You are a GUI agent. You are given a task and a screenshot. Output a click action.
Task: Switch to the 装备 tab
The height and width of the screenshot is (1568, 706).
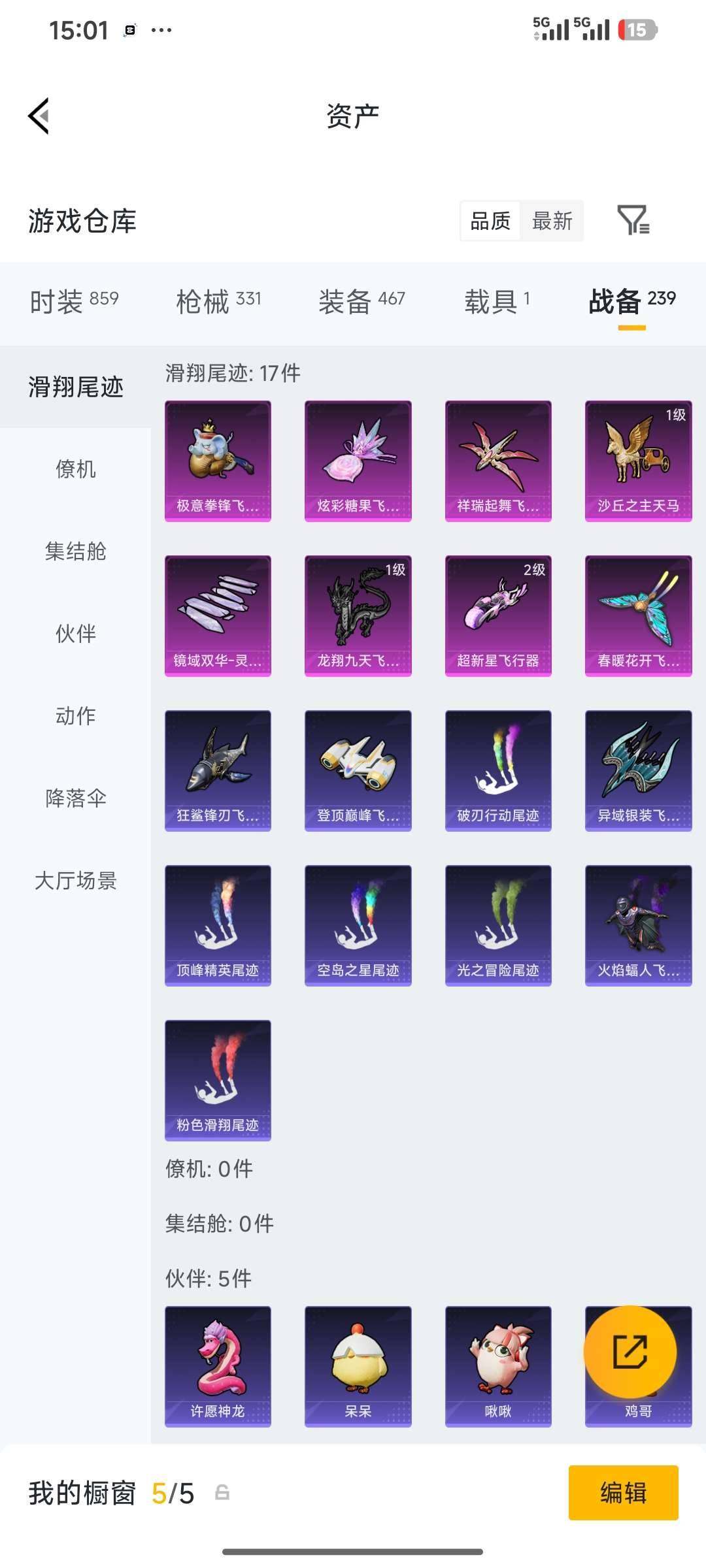[361, 301]
